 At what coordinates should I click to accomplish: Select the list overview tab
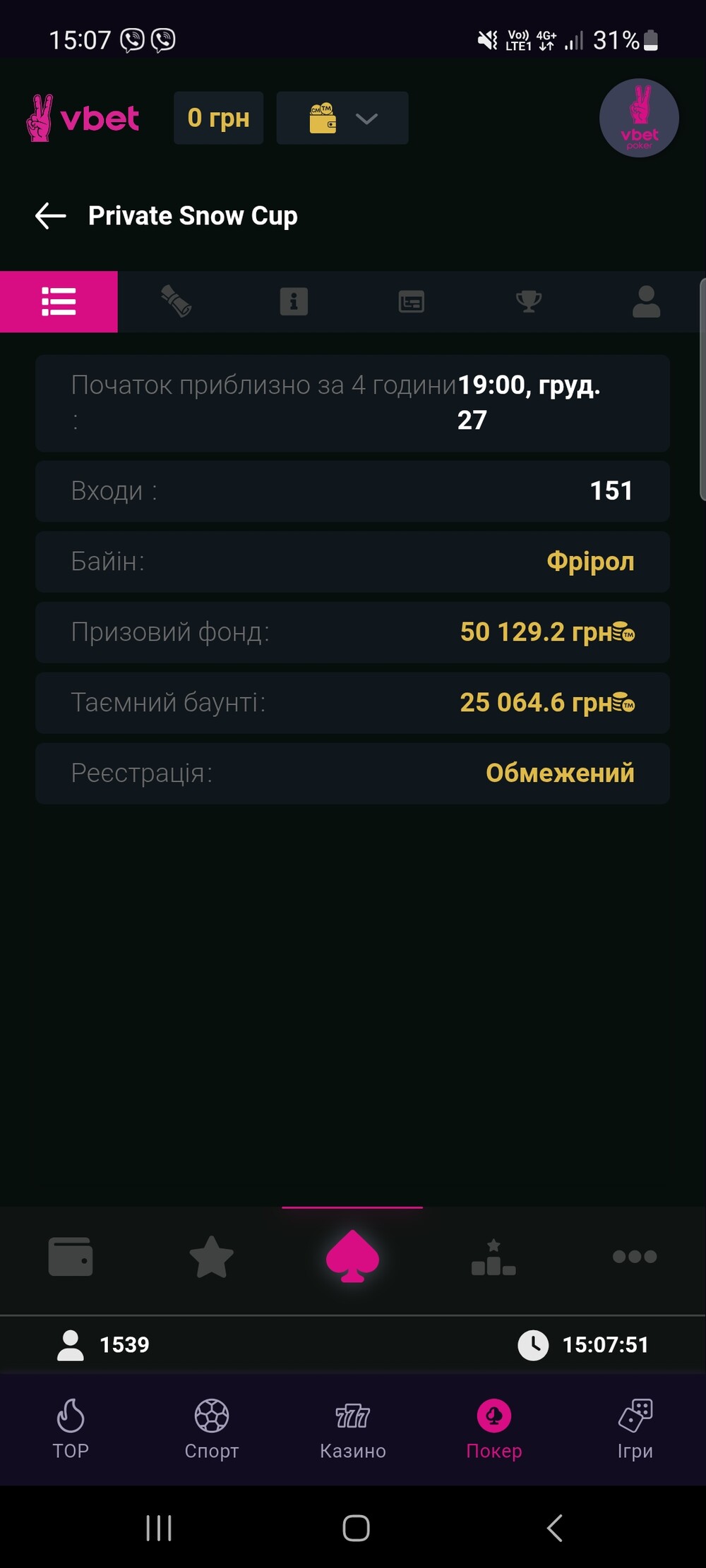click(59, 302)
